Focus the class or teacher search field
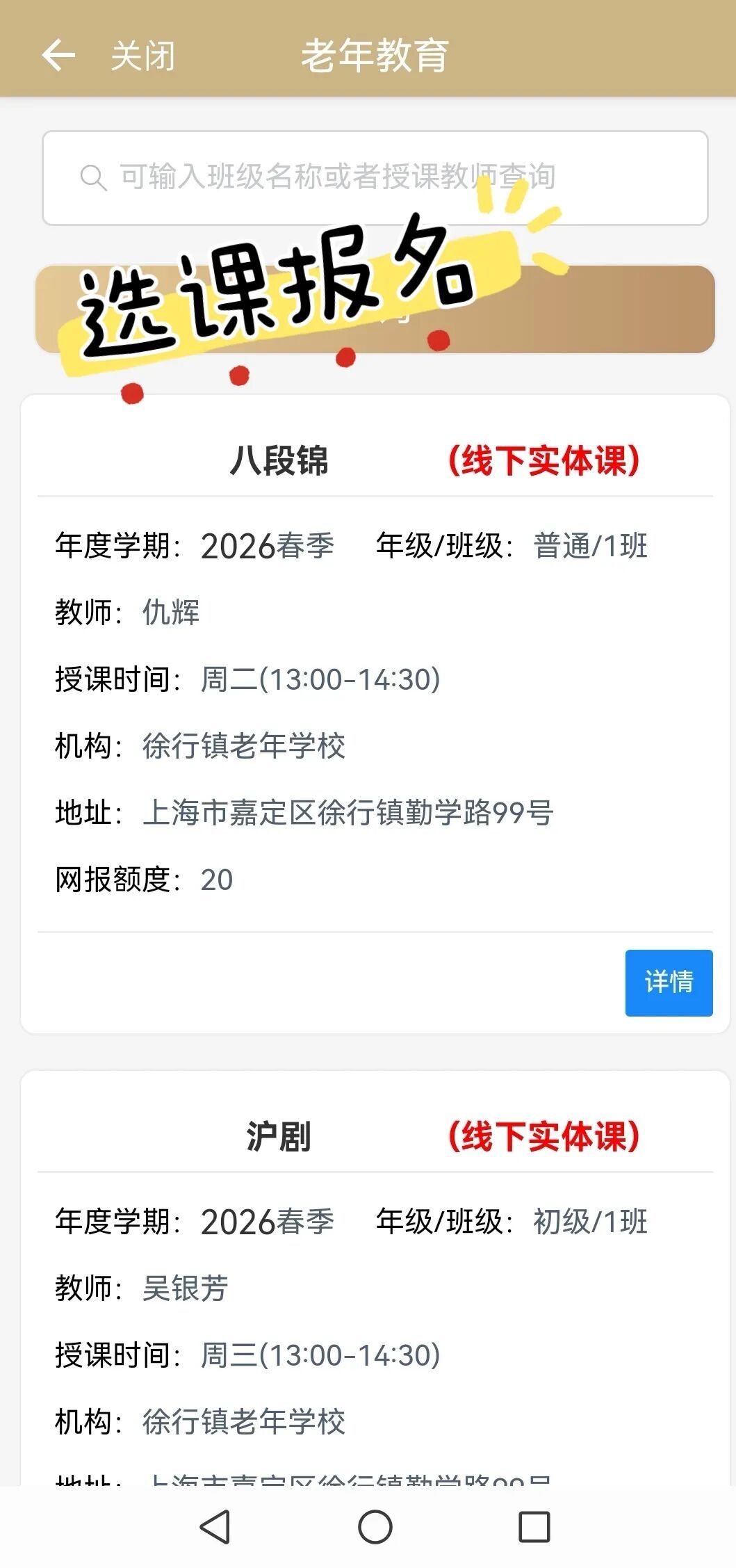Screen dimensions: 736x1568 tap(375, 177)
